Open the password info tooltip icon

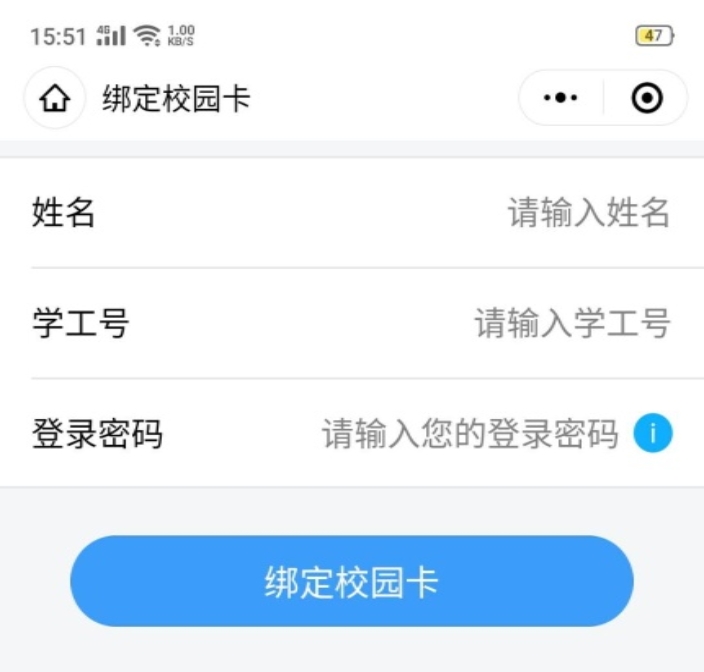[653, 434]
